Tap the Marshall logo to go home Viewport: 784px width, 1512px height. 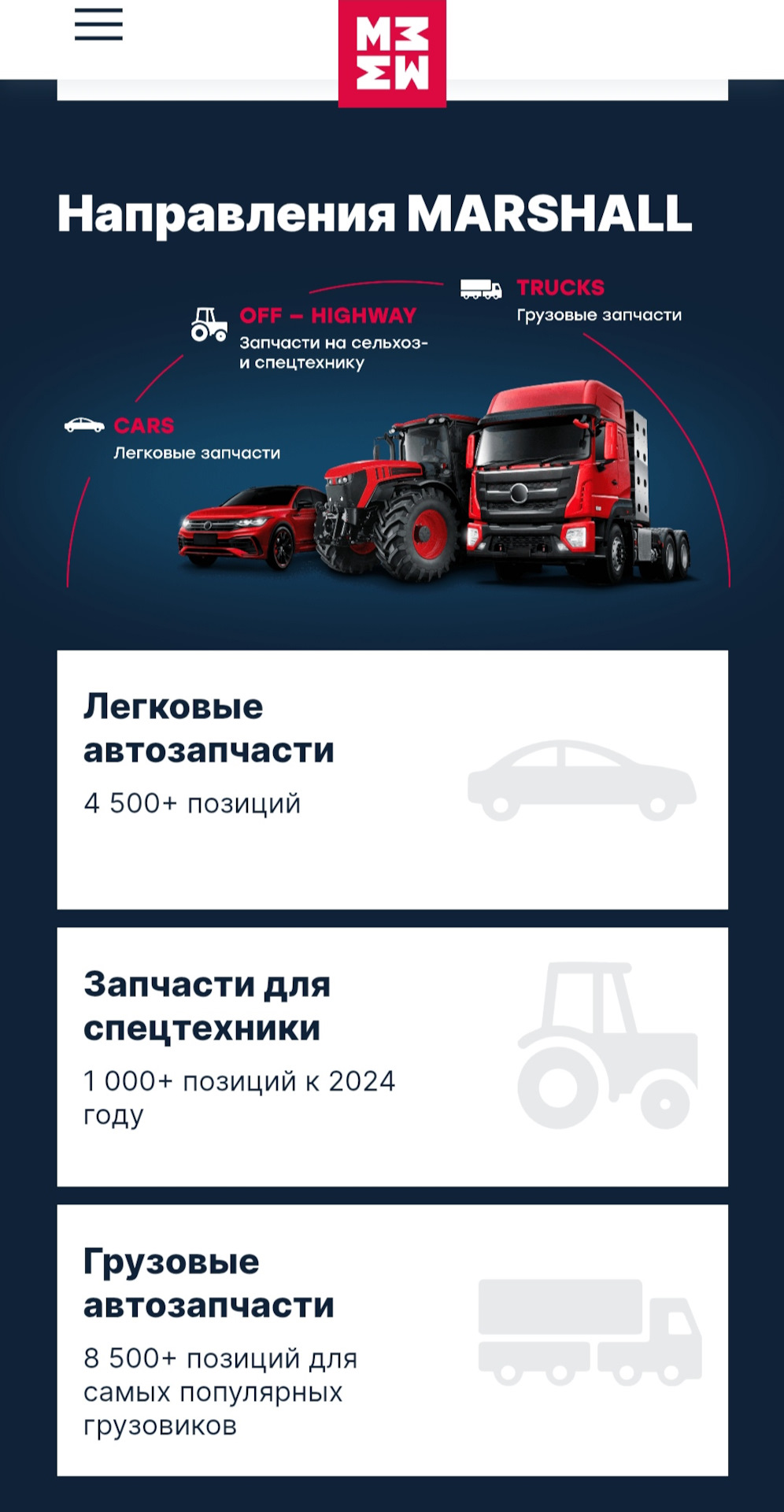[392, 53]
